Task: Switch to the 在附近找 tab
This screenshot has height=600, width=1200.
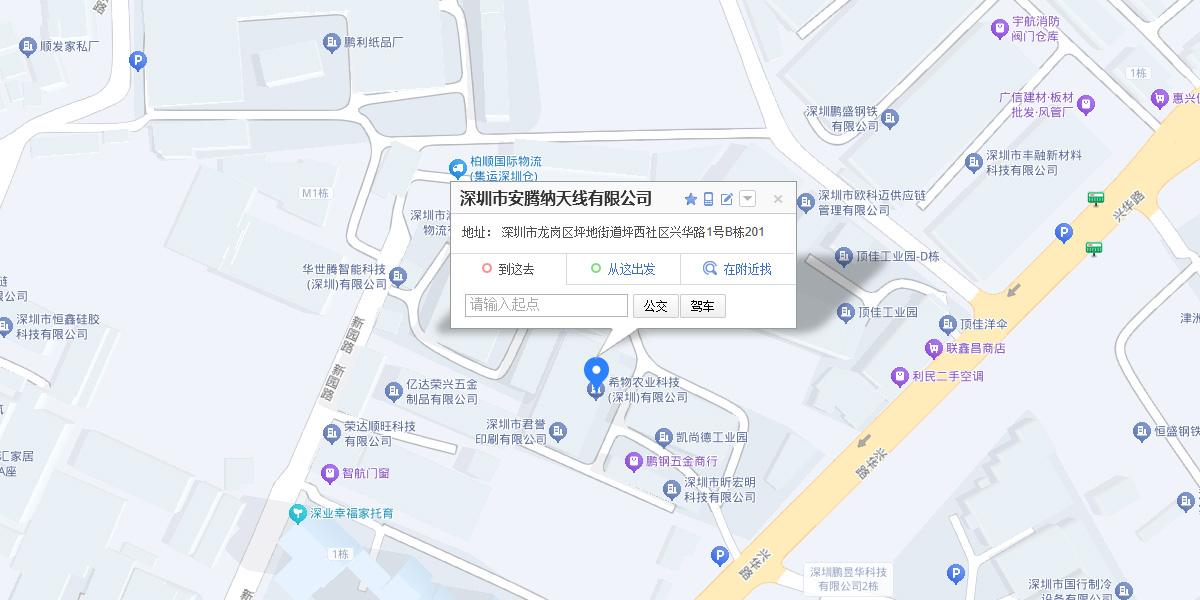Action: [738, 269]
